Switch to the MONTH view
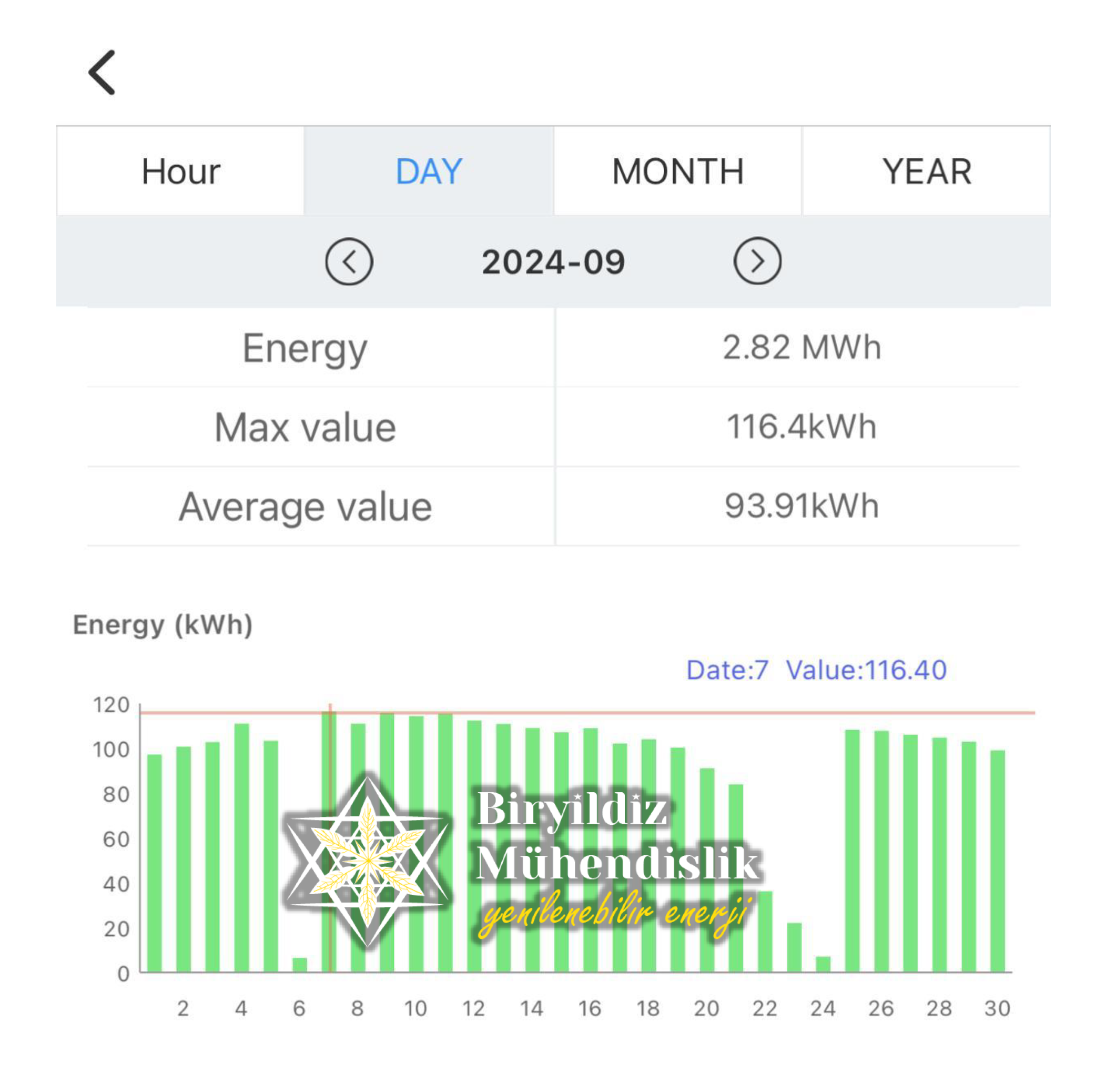Viewport: 1095px width, 1092px height. click(677, 171)
